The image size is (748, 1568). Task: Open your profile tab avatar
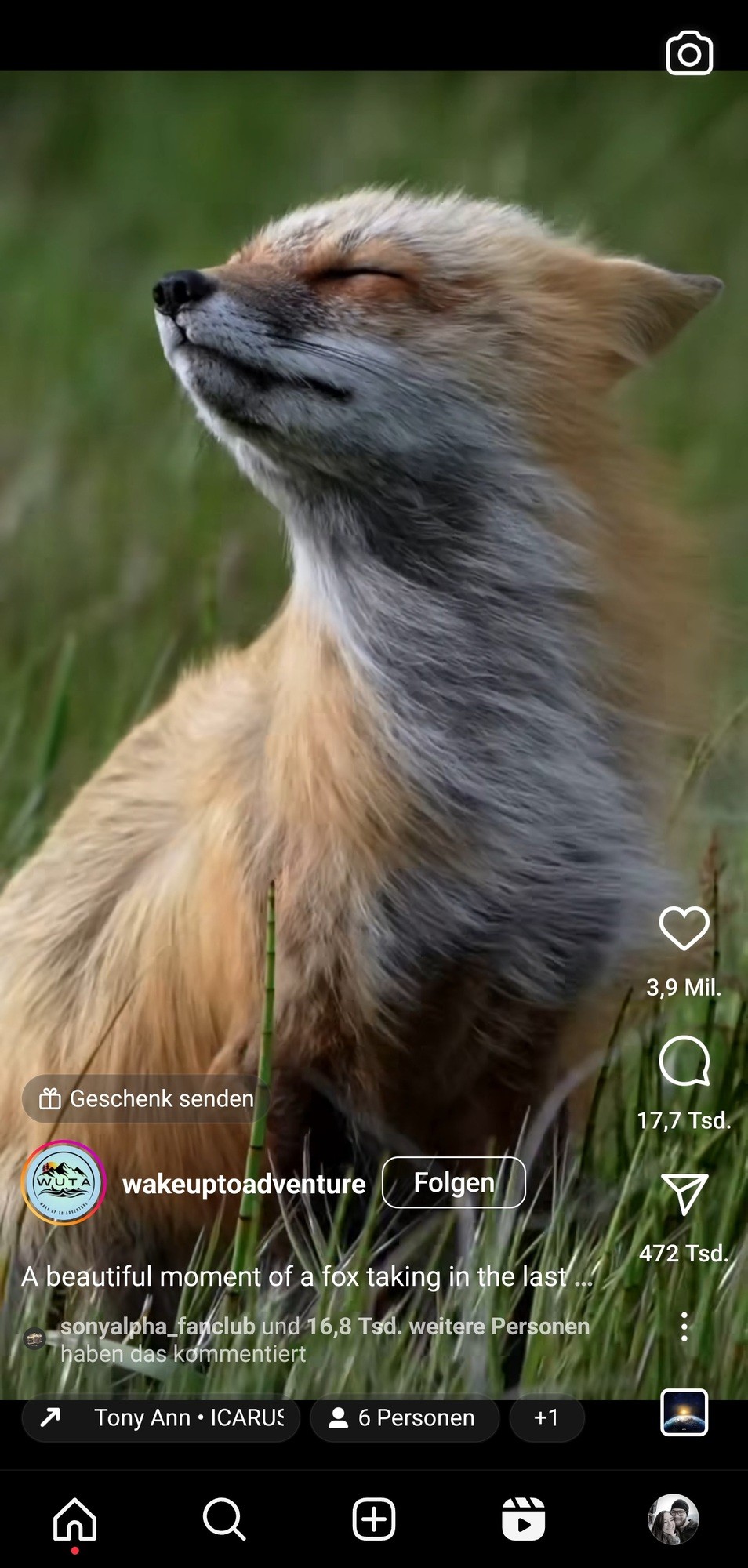pyautogui.click(x=673, y=1519)
